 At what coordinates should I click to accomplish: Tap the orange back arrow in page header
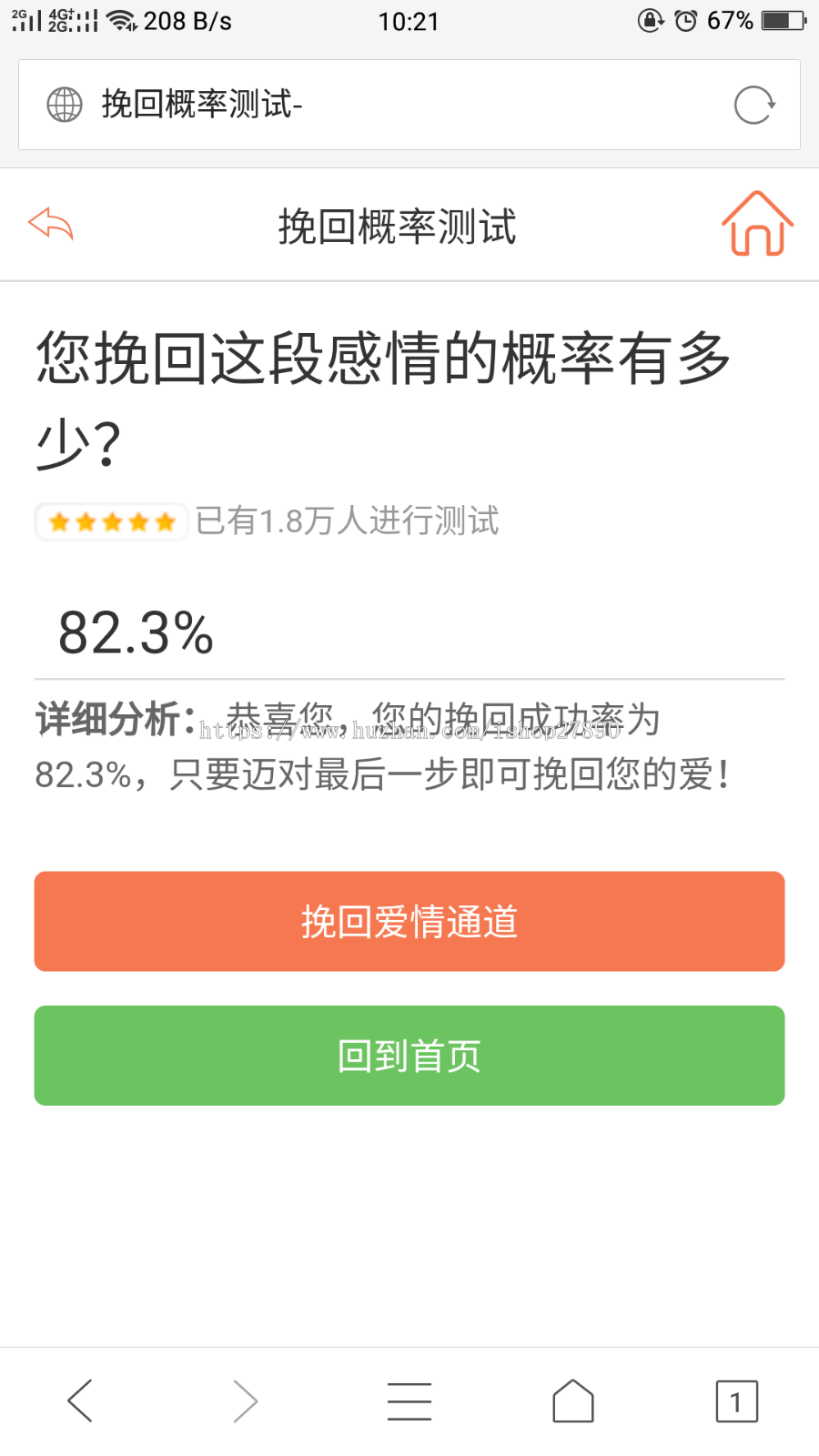point(51,224)
